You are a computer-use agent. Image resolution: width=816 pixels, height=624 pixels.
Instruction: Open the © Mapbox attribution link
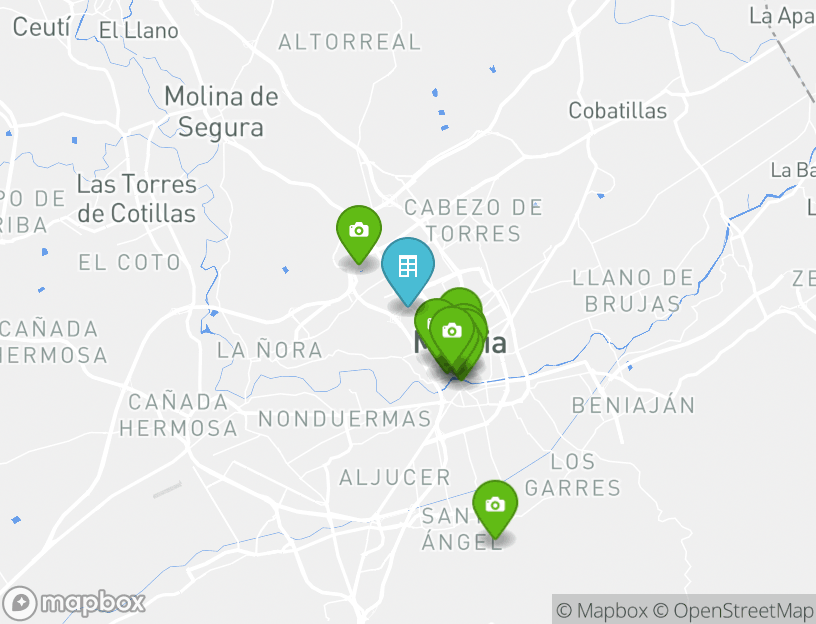[602, 610]
